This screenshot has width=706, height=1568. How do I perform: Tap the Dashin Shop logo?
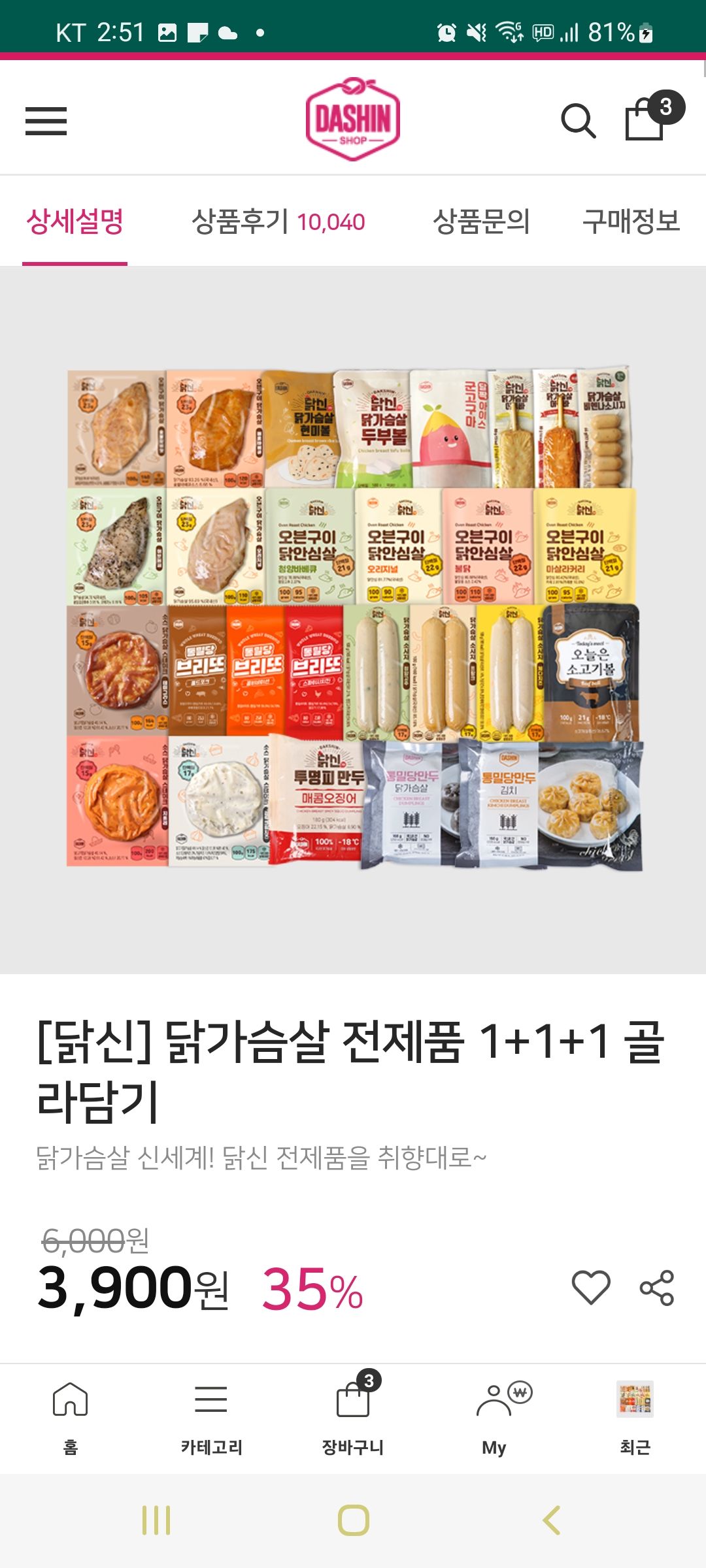353,120
